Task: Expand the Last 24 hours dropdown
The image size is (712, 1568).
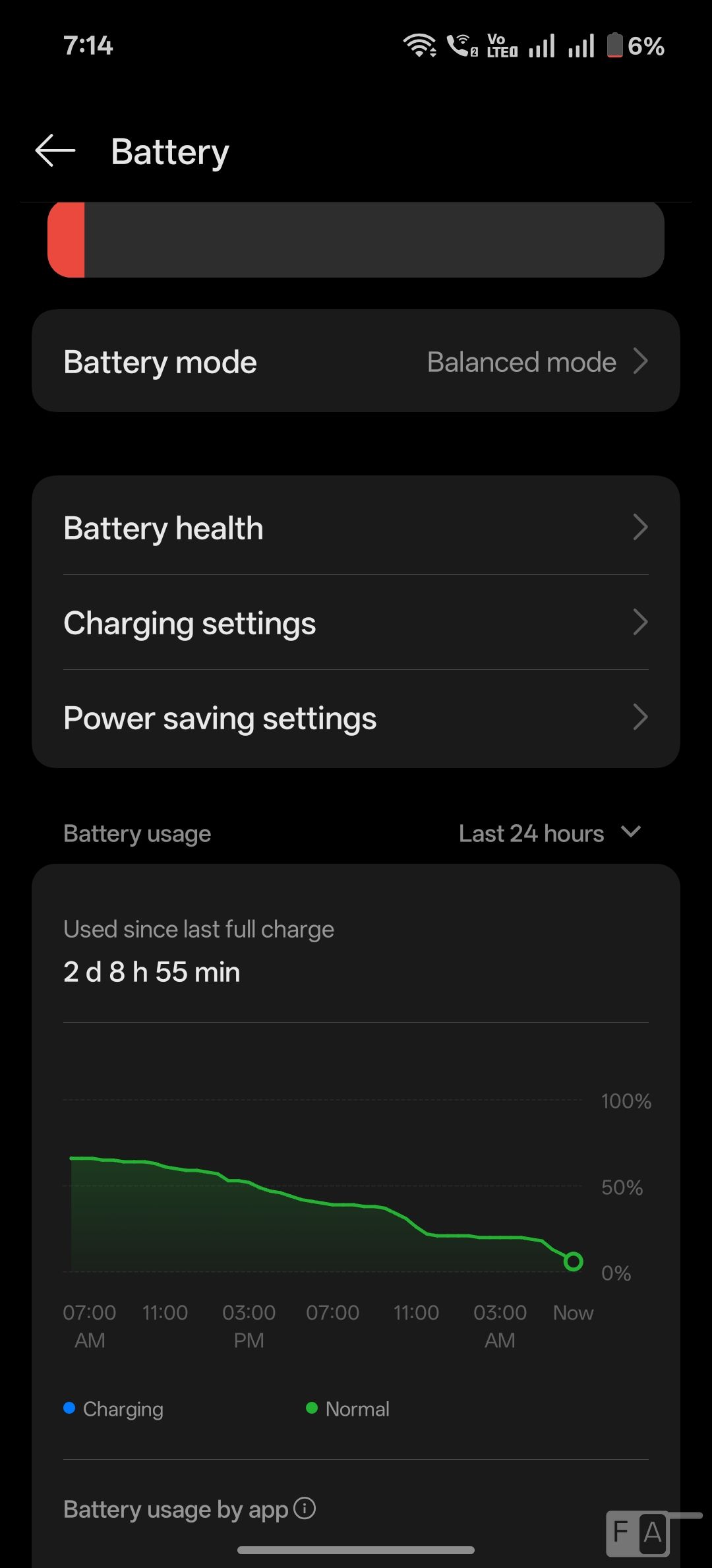Action: [x=550, y=833]
